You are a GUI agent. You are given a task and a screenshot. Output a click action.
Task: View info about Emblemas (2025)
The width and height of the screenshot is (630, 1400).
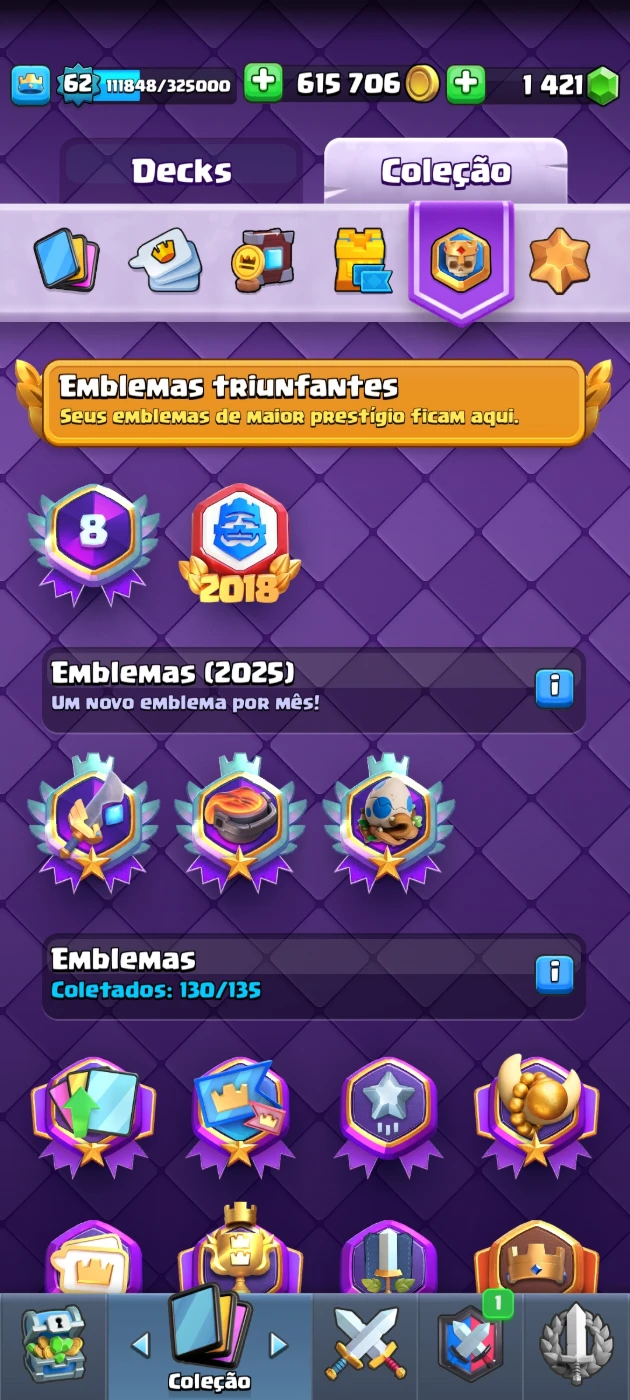point(554,687)
